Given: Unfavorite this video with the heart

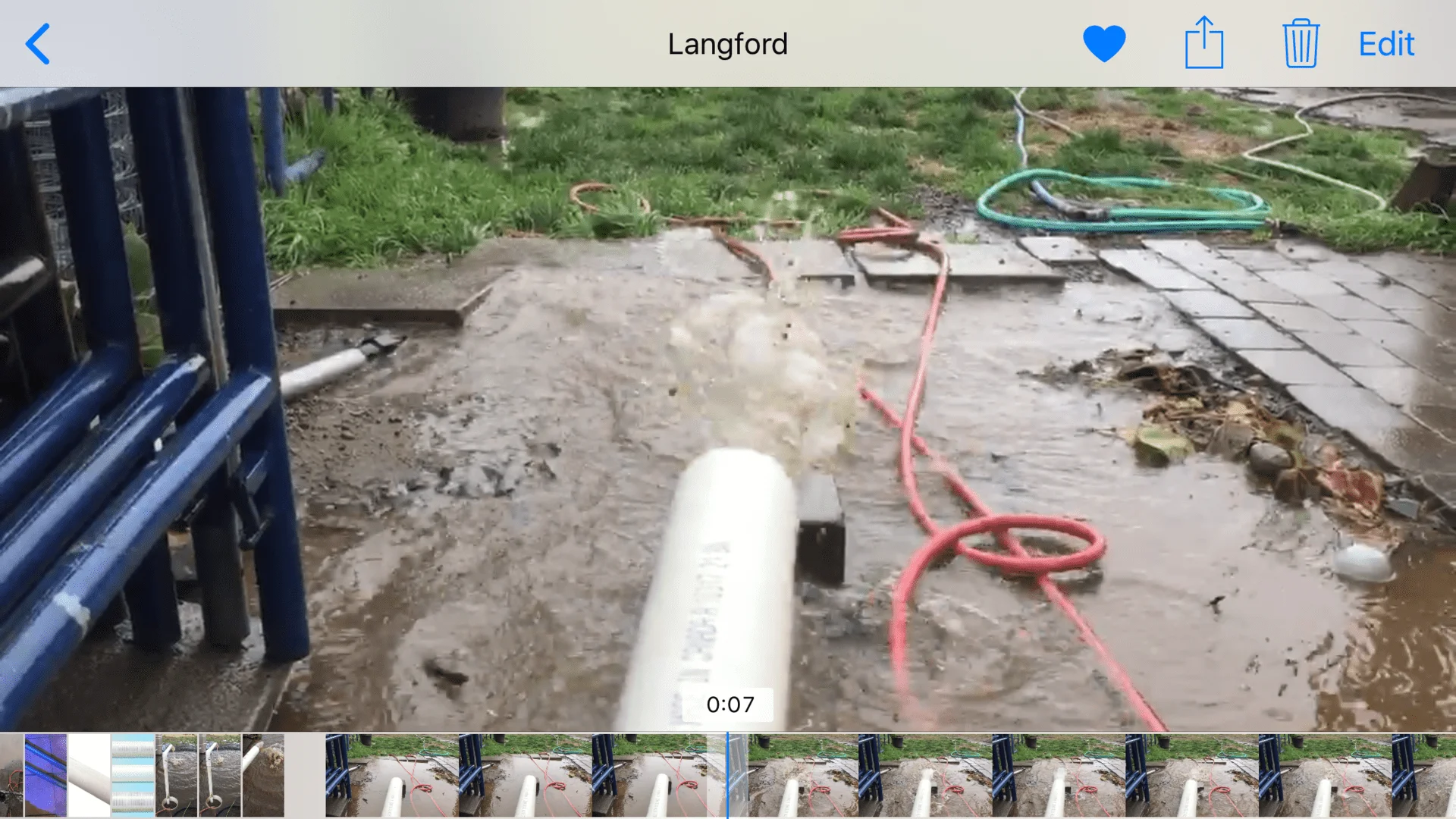Looking at the screenshot, I should click(x=1104, y=43).
